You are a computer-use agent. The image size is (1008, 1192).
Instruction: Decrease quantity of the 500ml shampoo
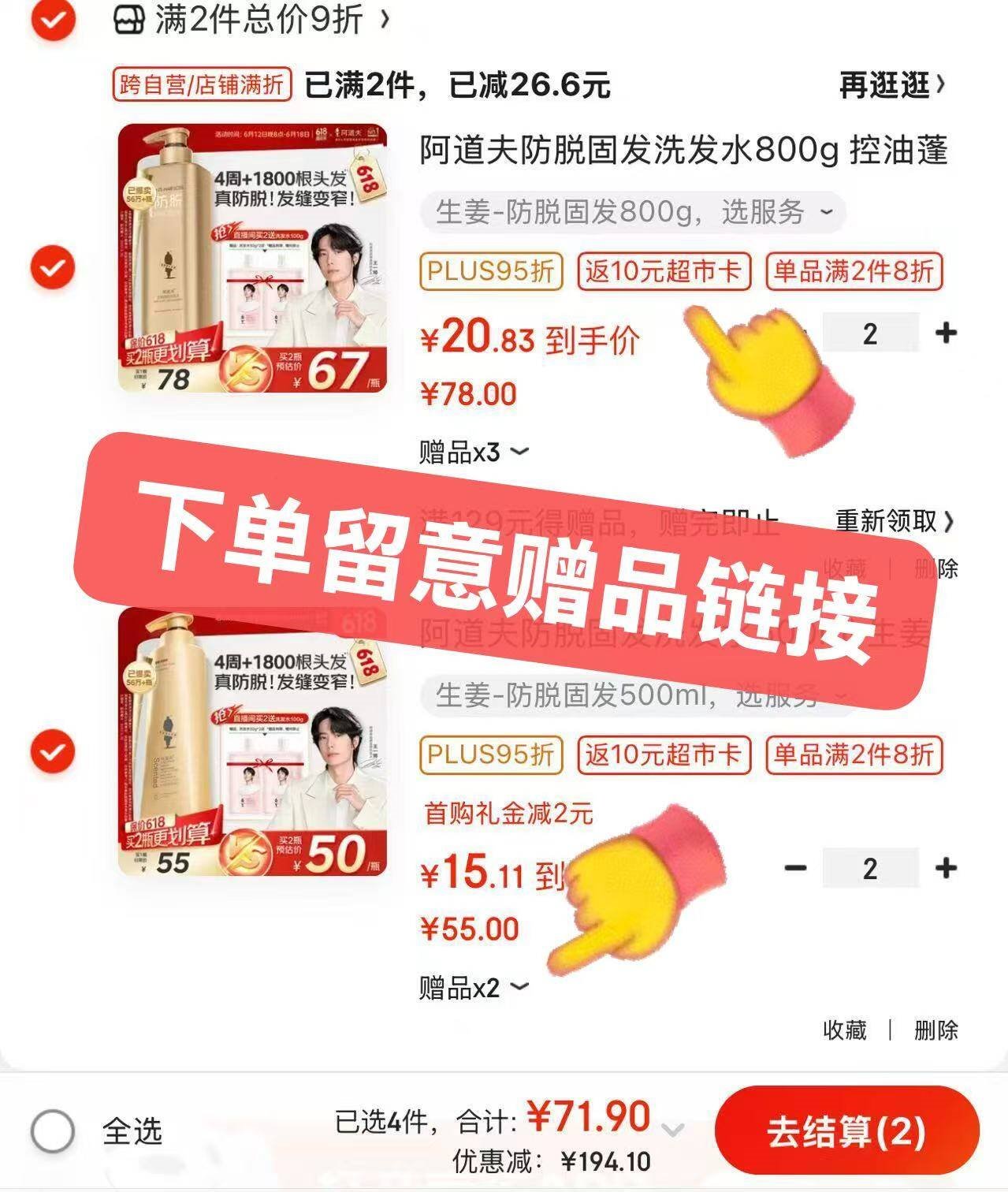pos(795,868)
